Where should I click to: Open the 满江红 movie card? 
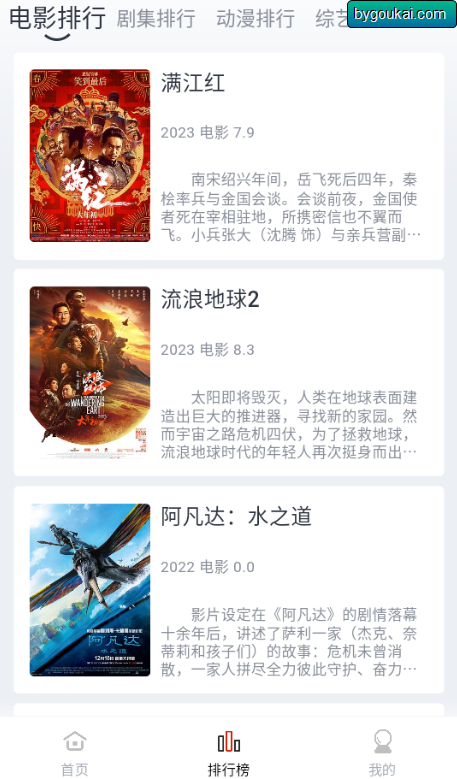coord(228,156)
